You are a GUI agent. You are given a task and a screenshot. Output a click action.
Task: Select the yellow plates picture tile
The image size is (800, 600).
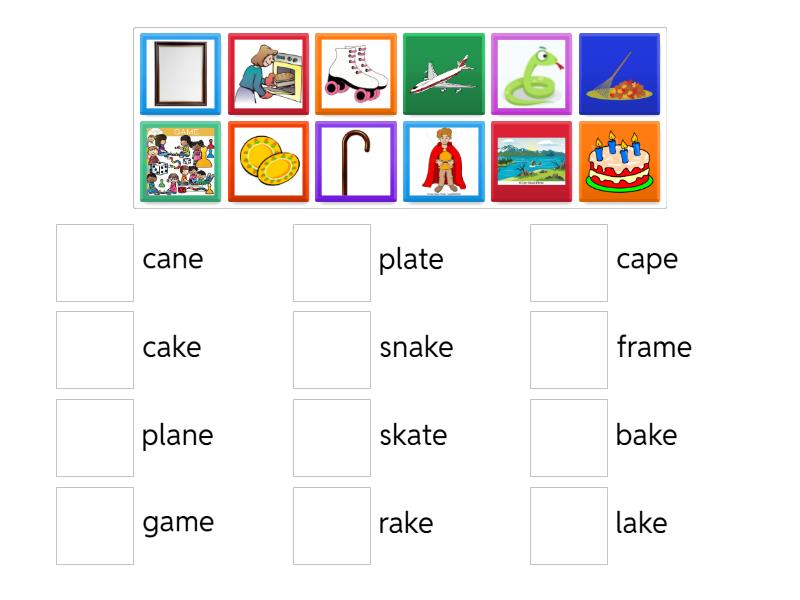[268, 162]
